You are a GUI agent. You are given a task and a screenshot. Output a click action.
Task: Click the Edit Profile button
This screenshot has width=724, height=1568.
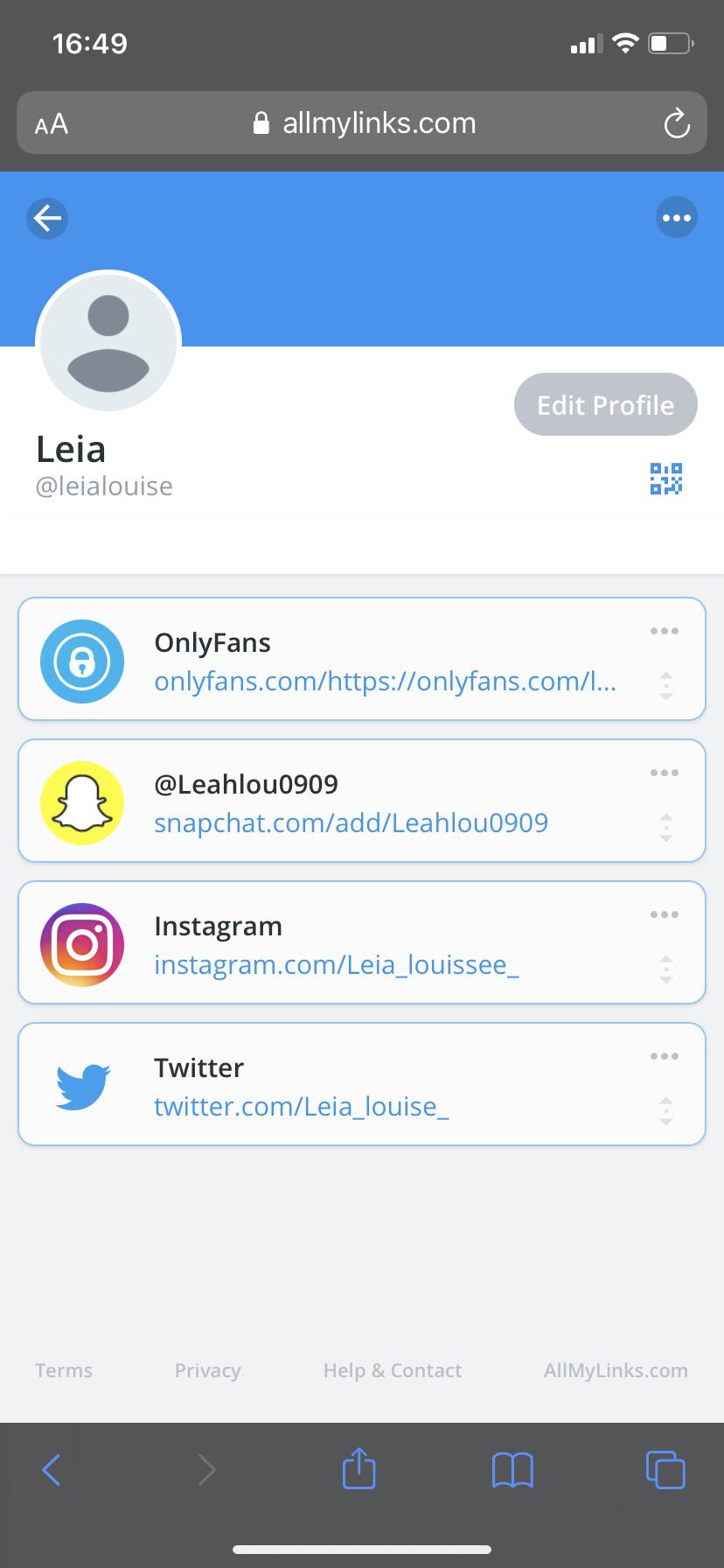click(x=605, y=404)
